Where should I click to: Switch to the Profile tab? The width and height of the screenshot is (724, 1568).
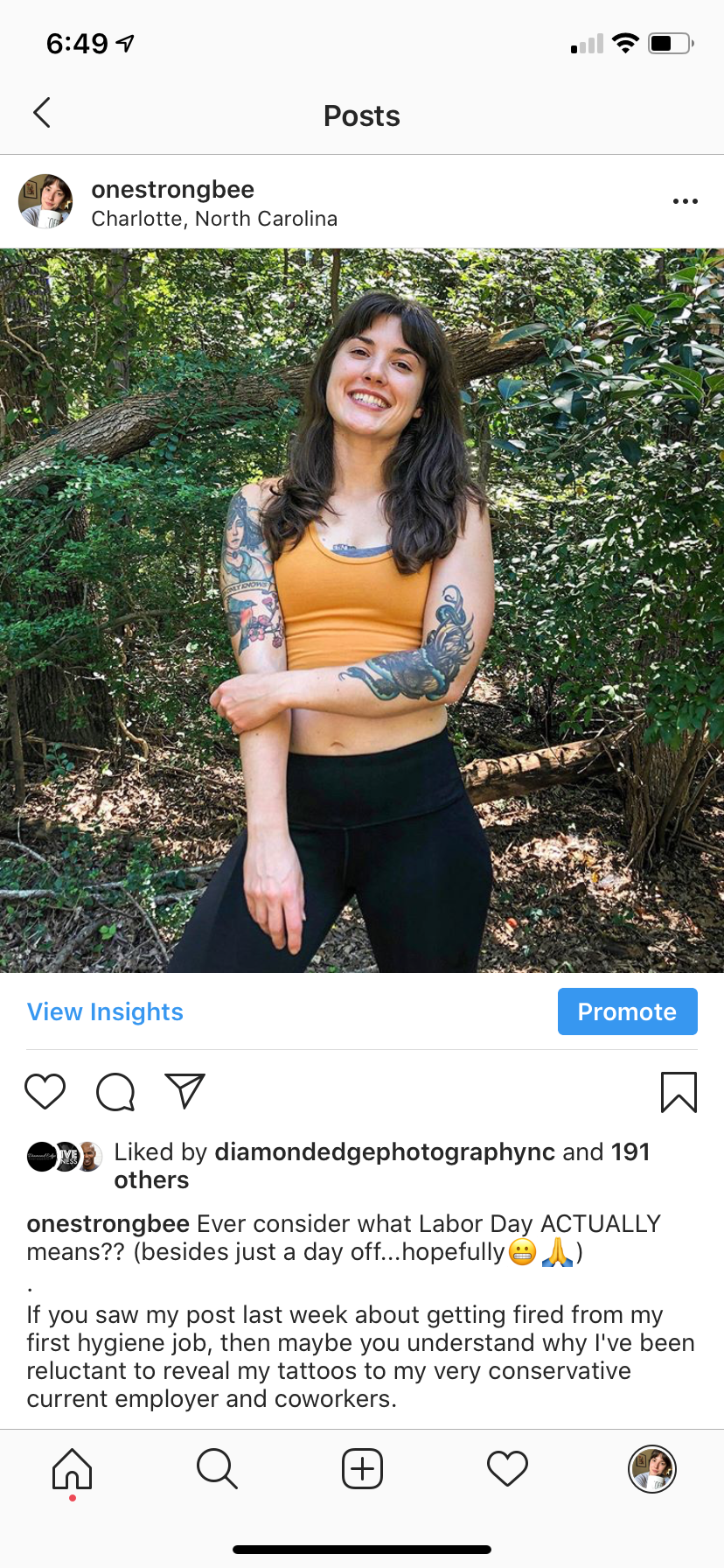(x=652, y=1469)
